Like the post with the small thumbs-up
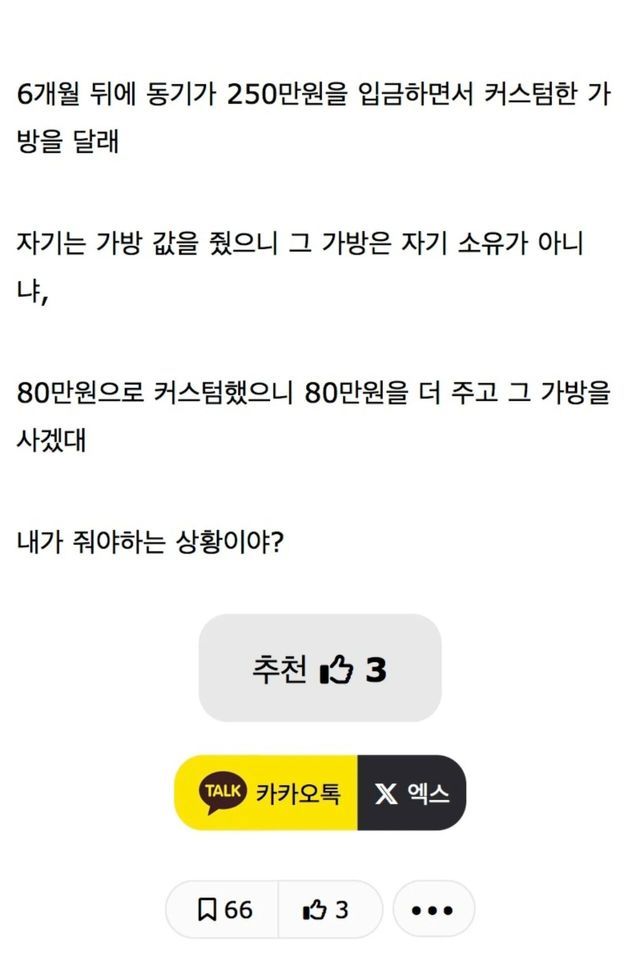Image resolution: width=640 pixels, height=973 pixels. [x=327, y=909]
